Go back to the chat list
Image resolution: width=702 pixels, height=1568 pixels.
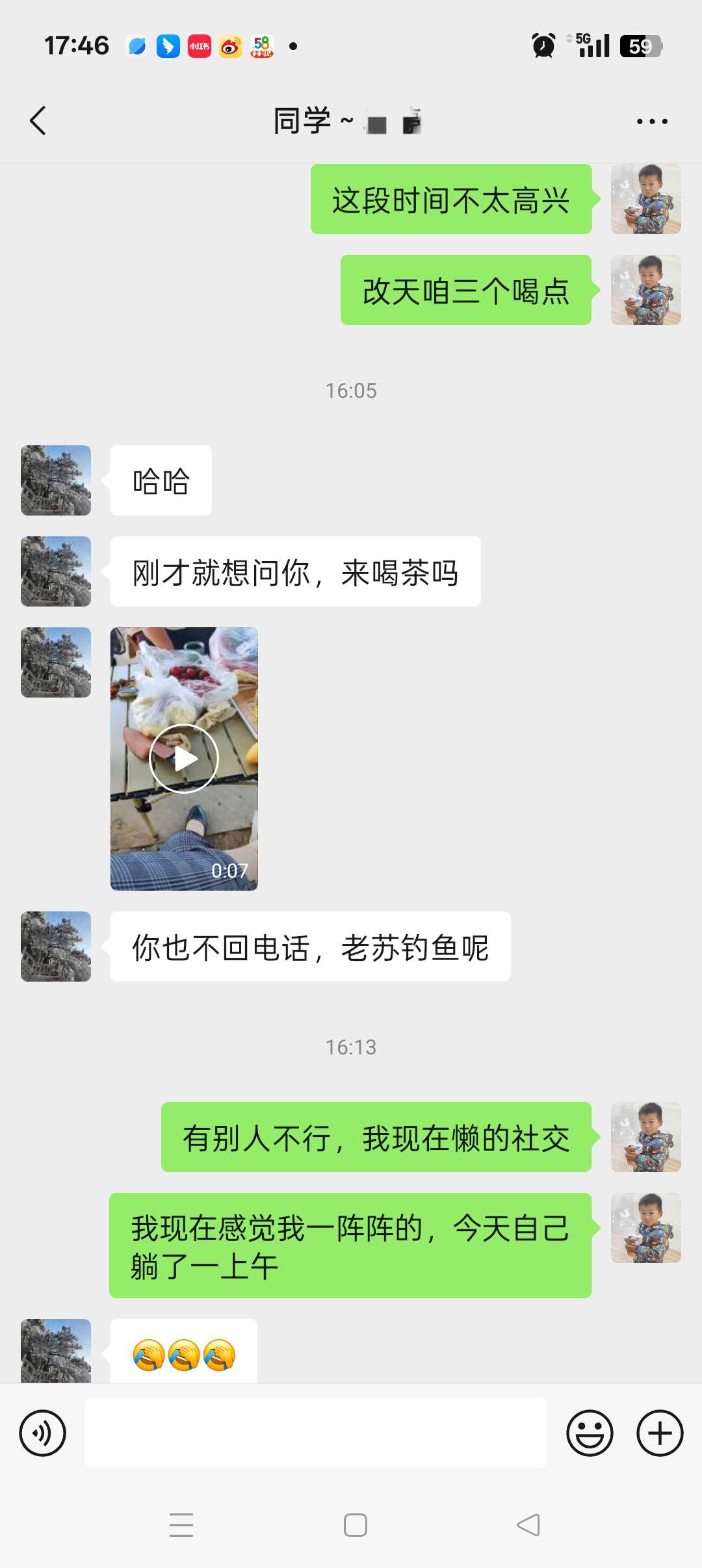pyautogui.click(x=38, y=121)
